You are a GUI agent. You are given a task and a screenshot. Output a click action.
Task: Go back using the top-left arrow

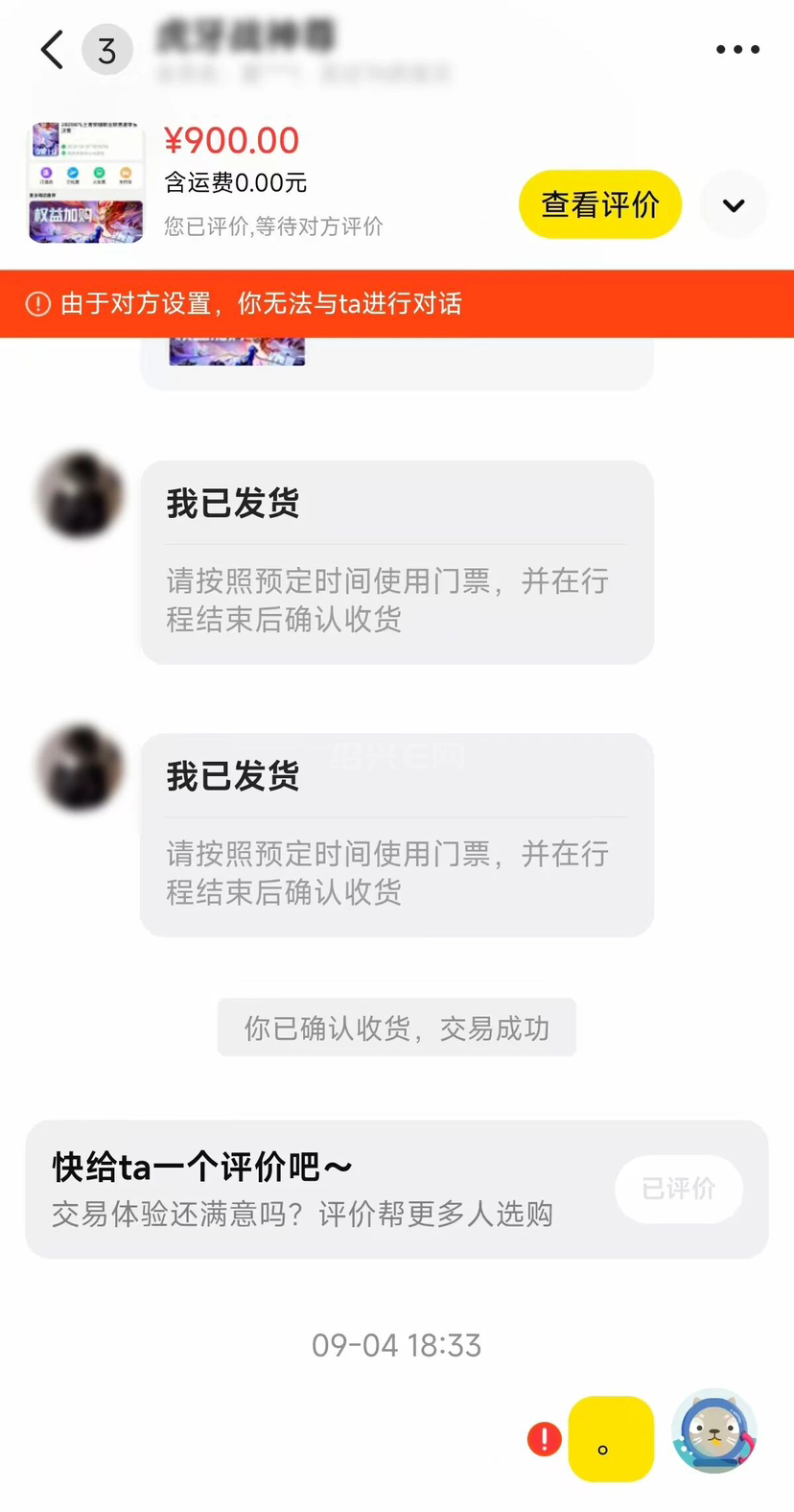click(53, 50)
